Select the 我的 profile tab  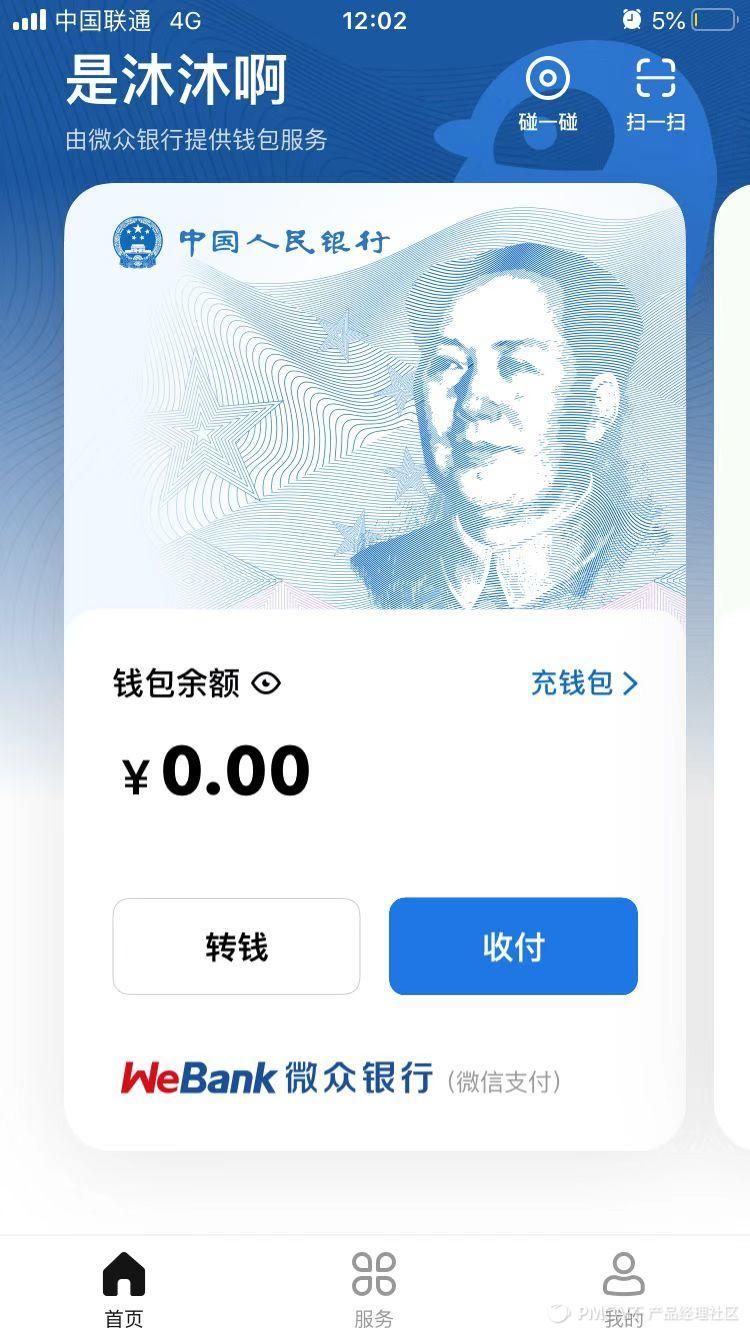624,1288
